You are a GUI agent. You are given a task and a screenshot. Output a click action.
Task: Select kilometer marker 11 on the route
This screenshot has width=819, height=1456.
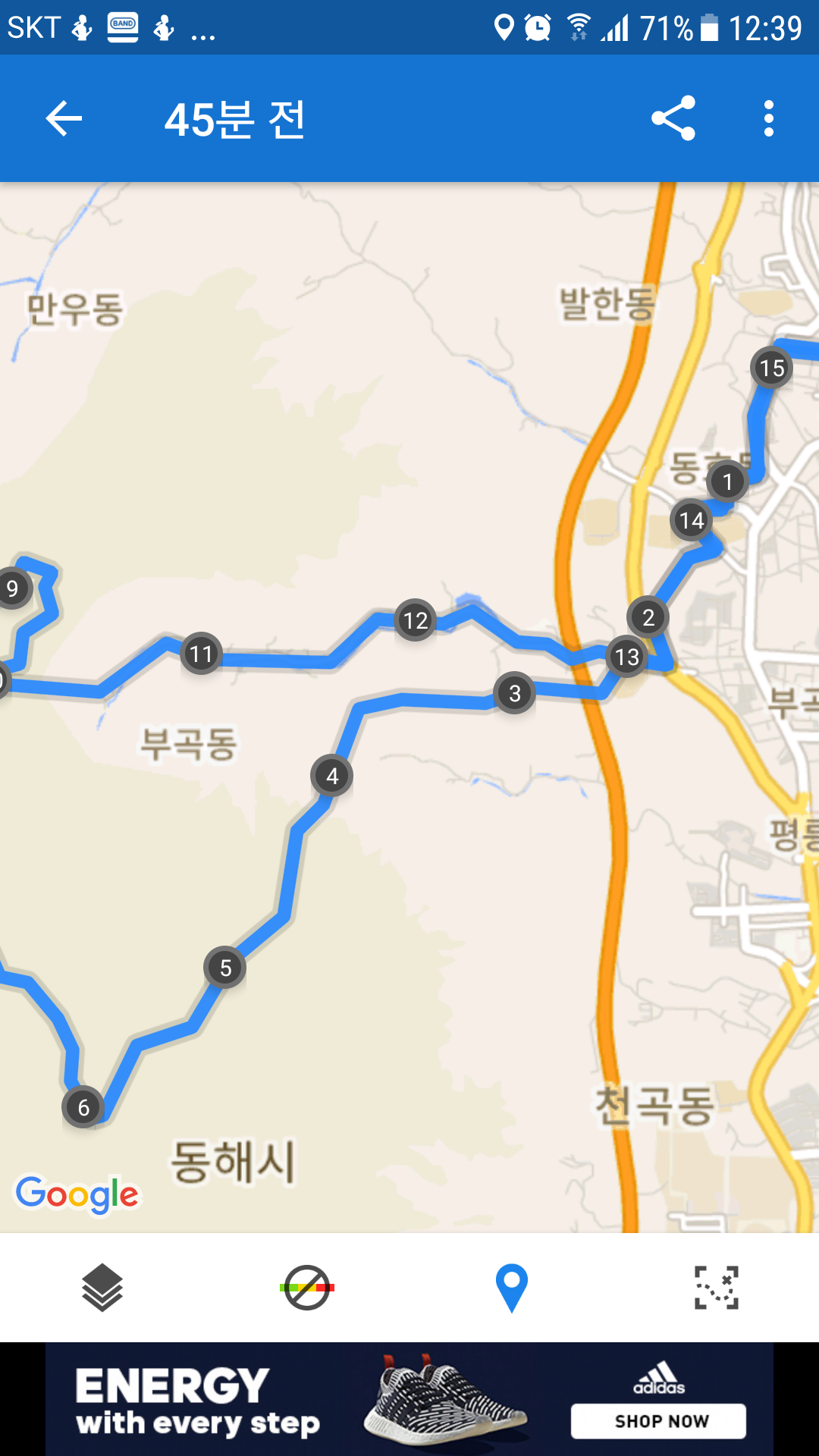tap(201, 654)
